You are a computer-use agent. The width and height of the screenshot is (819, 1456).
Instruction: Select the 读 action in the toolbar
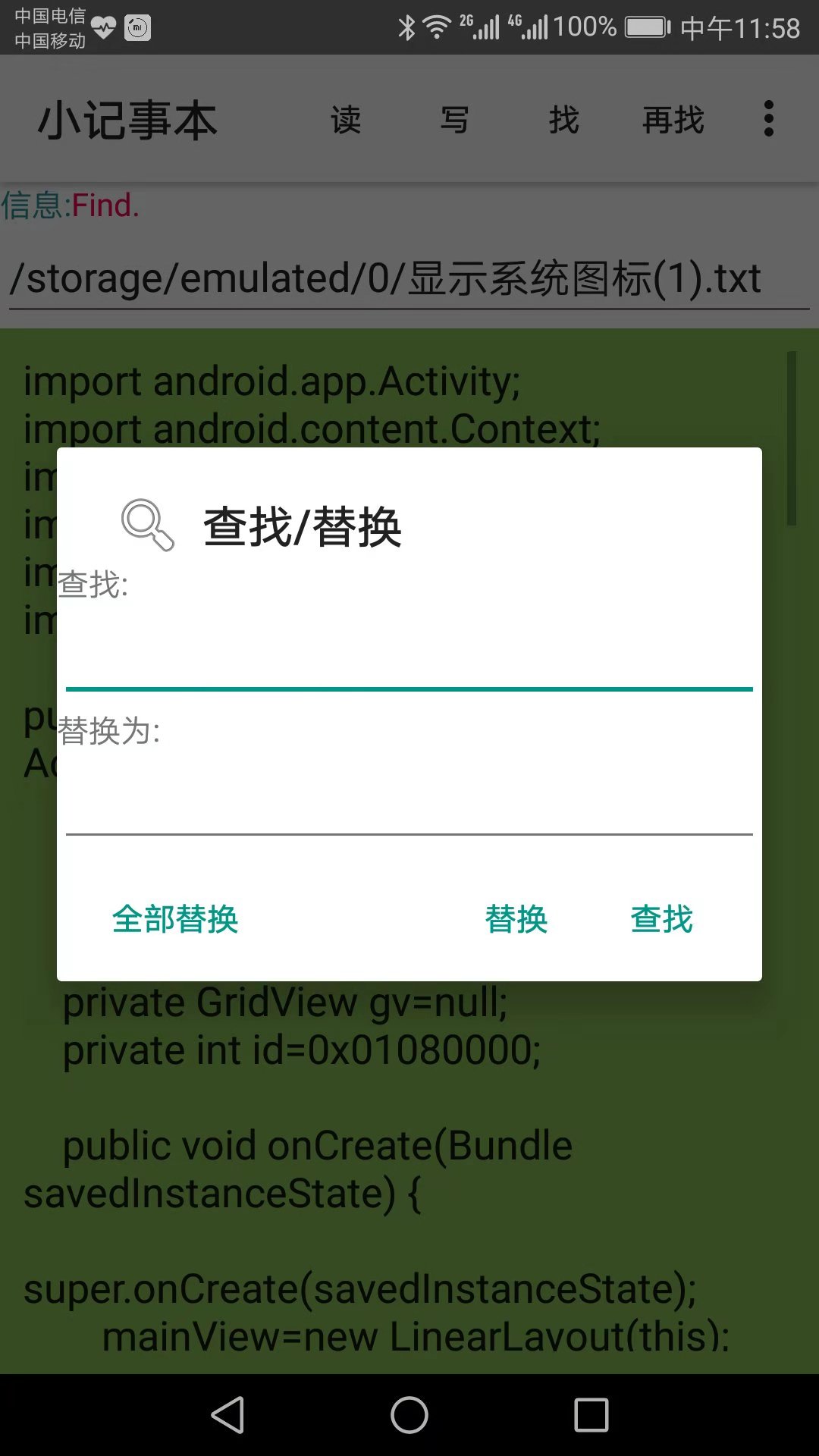point(345,120)
